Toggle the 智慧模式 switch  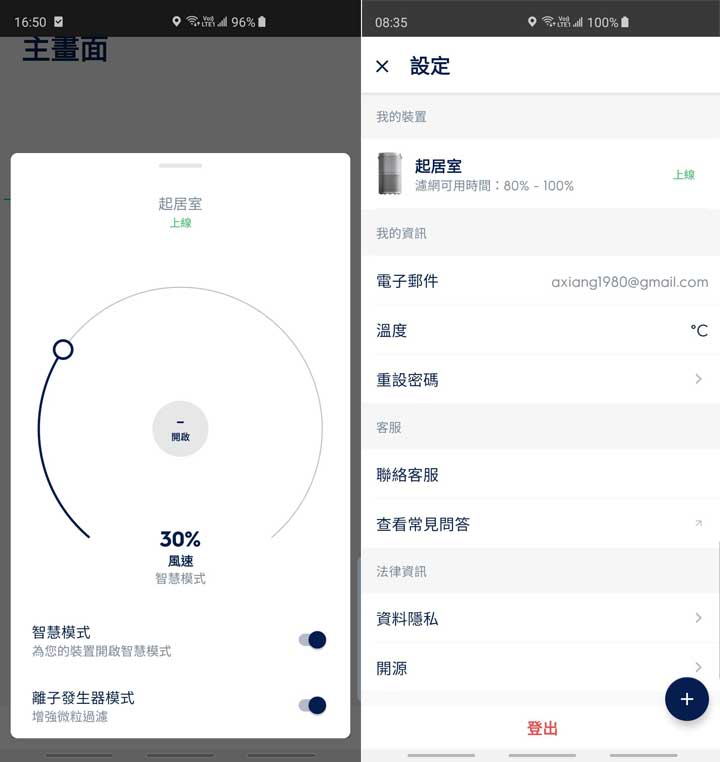(x=313, y=640)
